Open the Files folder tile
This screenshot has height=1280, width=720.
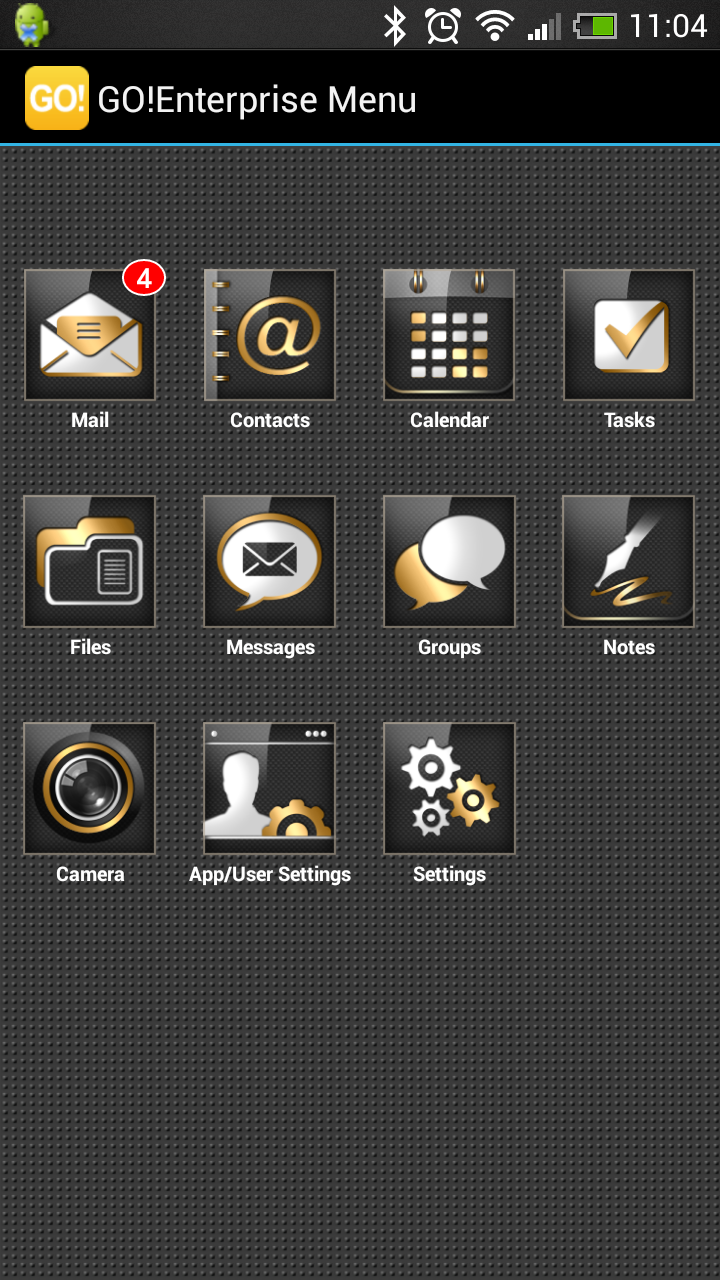click(90, 562)
